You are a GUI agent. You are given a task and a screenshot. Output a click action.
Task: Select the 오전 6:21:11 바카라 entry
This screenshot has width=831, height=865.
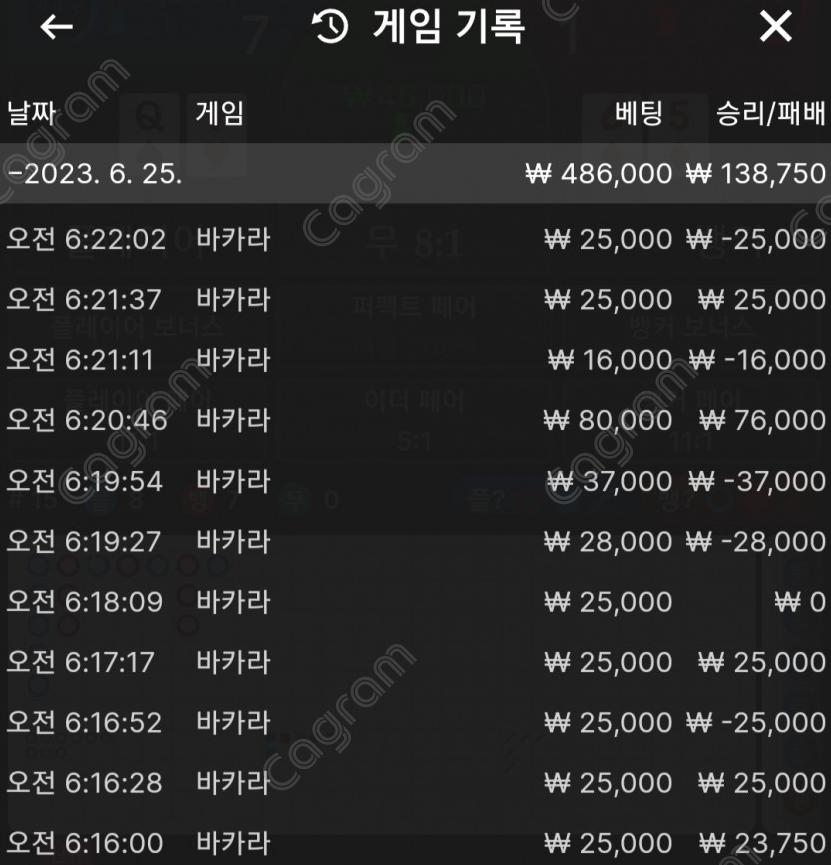(x=415, y=360)
